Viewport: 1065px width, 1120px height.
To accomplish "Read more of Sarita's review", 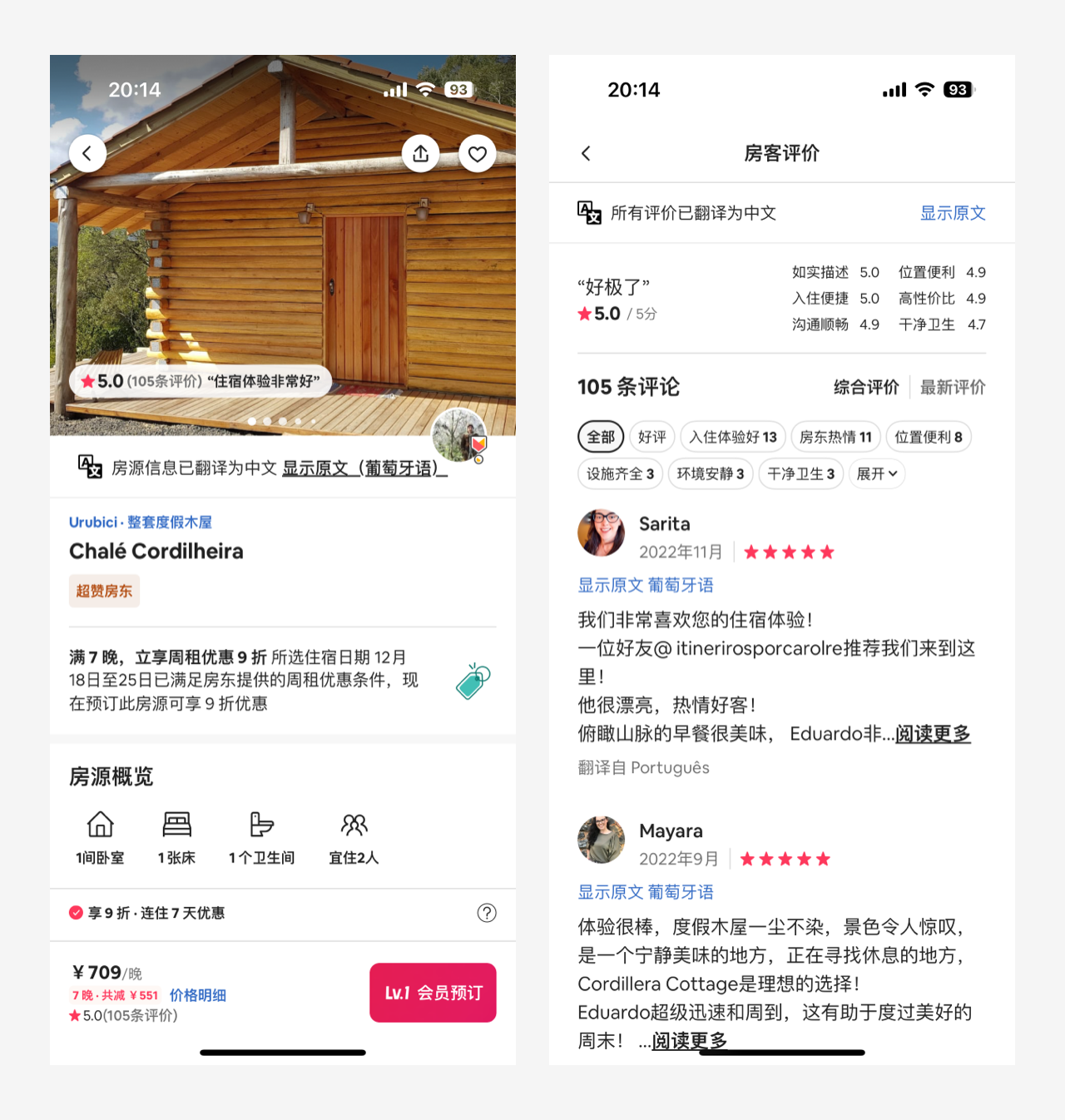I will [x=933, y=734].
